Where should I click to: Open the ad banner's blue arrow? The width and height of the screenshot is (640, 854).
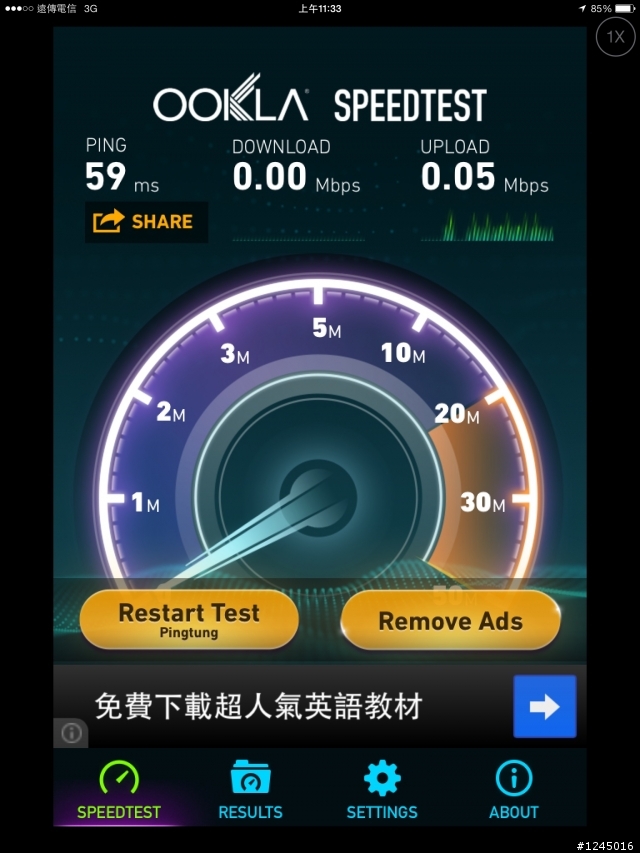tap(544, 707)
